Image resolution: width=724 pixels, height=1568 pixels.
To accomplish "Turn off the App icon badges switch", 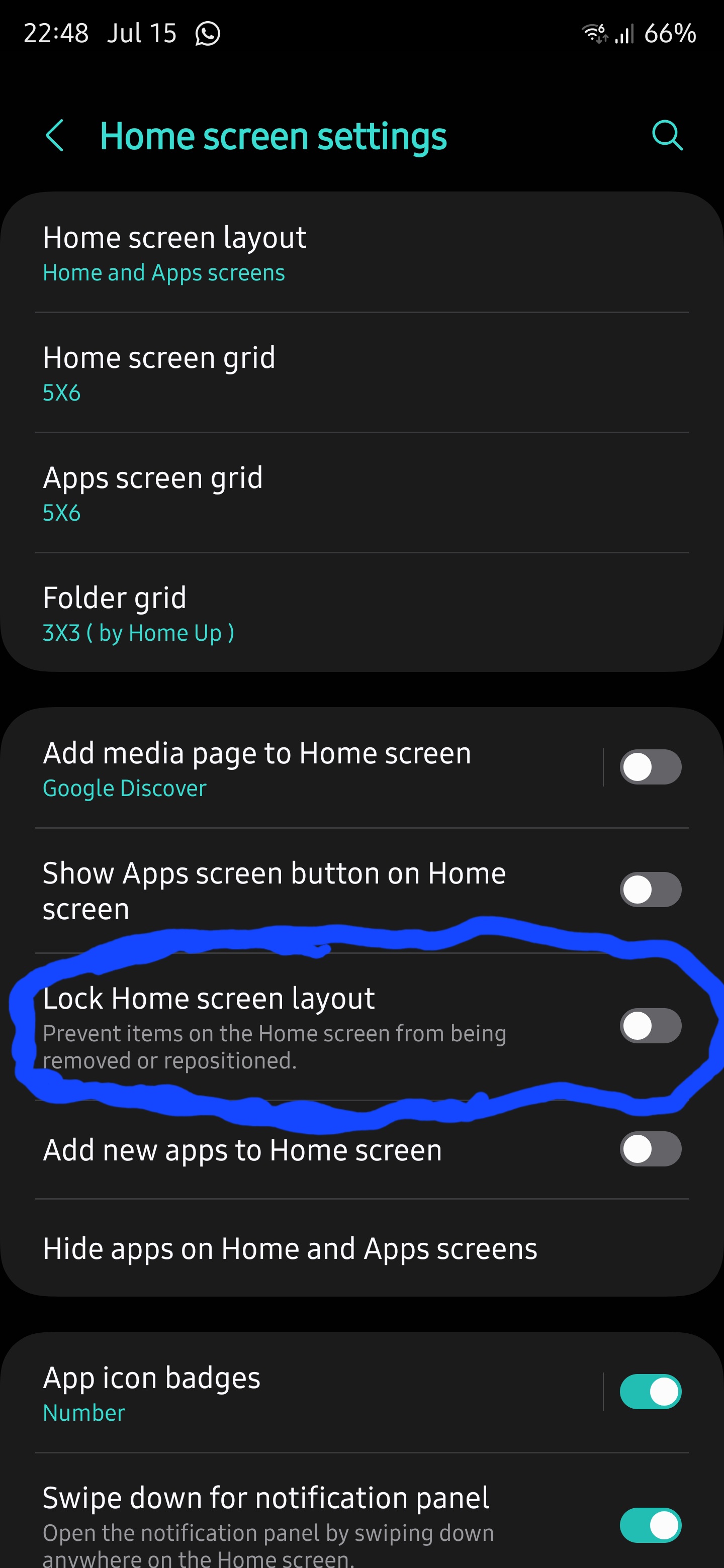I will (650, 1392).
